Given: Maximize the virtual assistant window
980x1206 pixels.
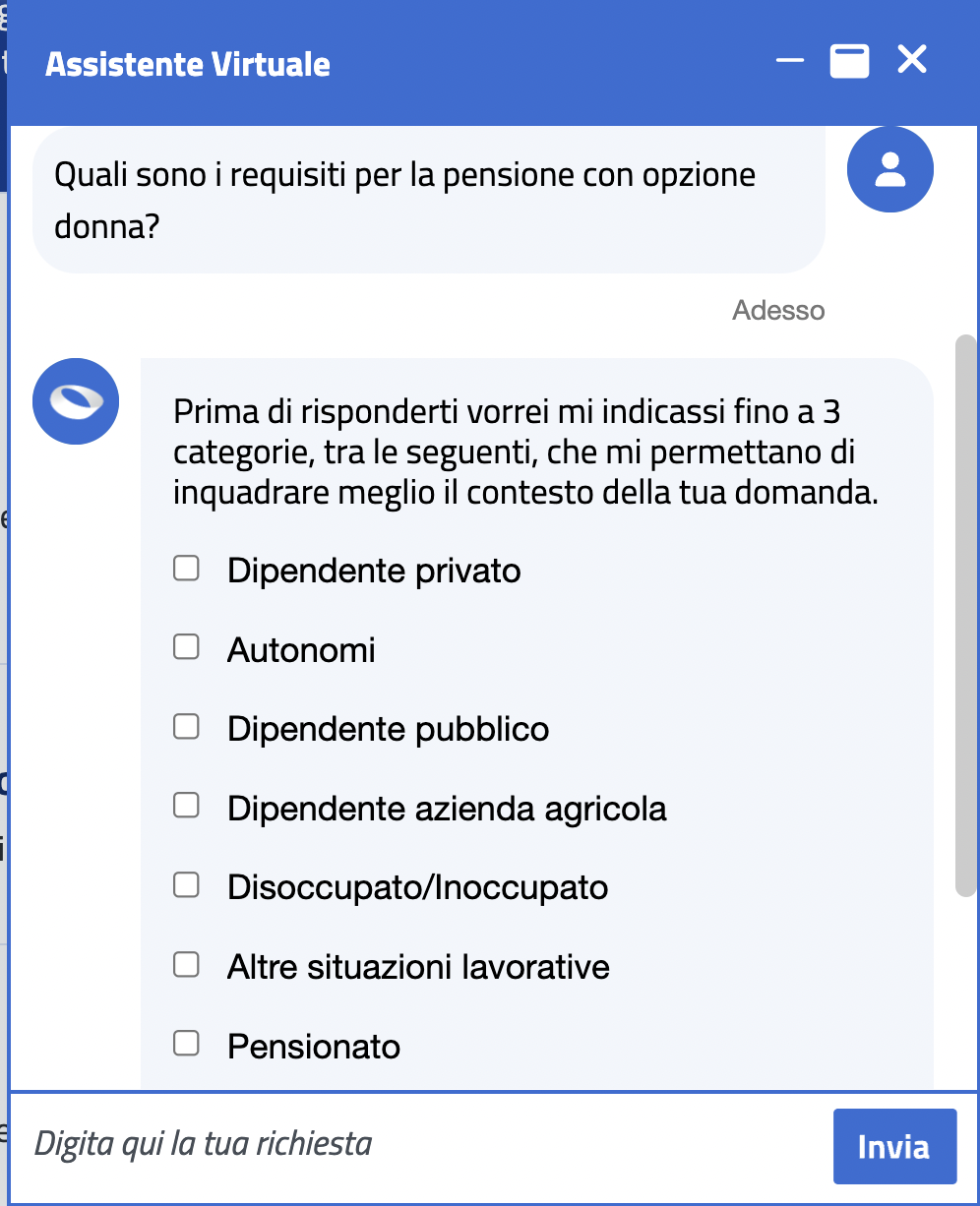Looking at the screenshot, I should [x=849, y=61].
